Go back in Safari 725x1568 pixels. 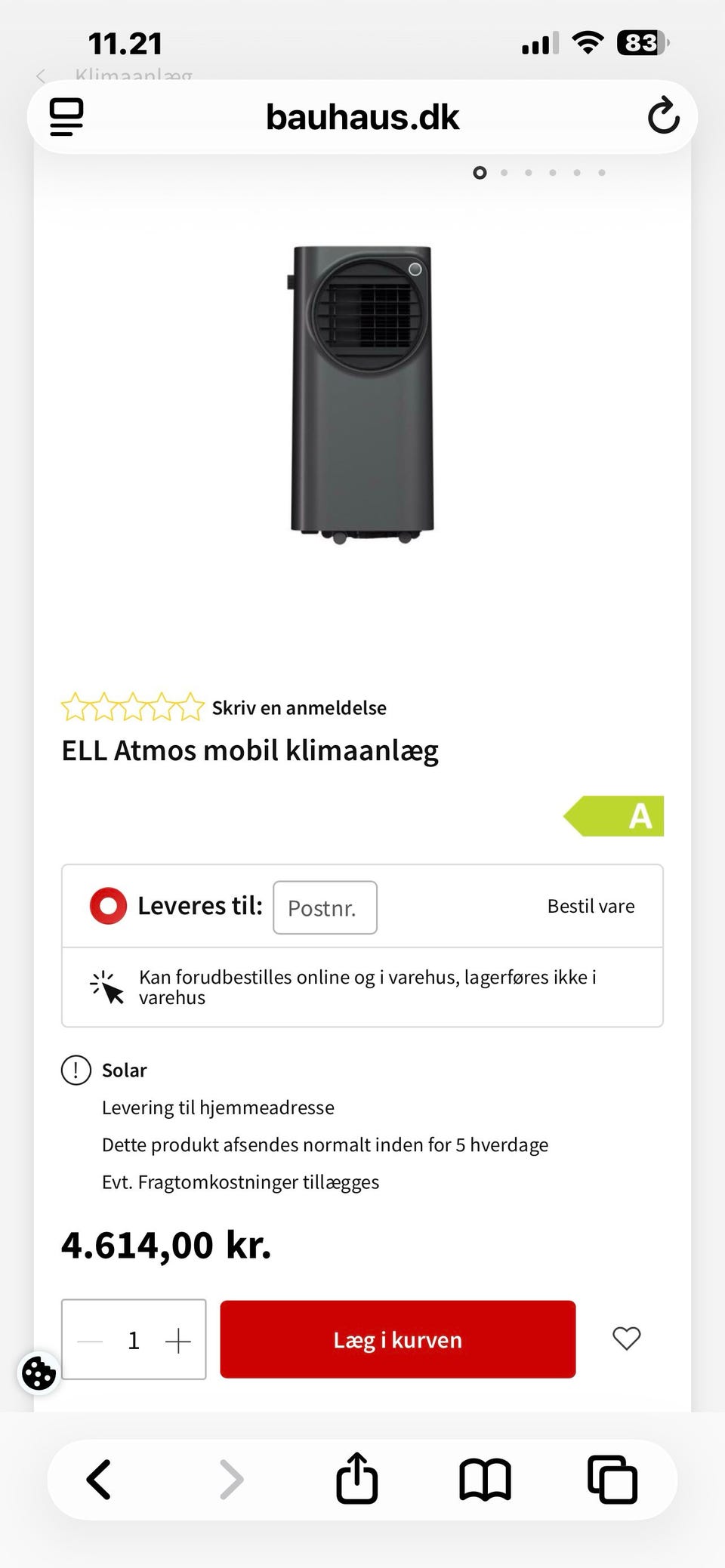tap(99, 1479)
